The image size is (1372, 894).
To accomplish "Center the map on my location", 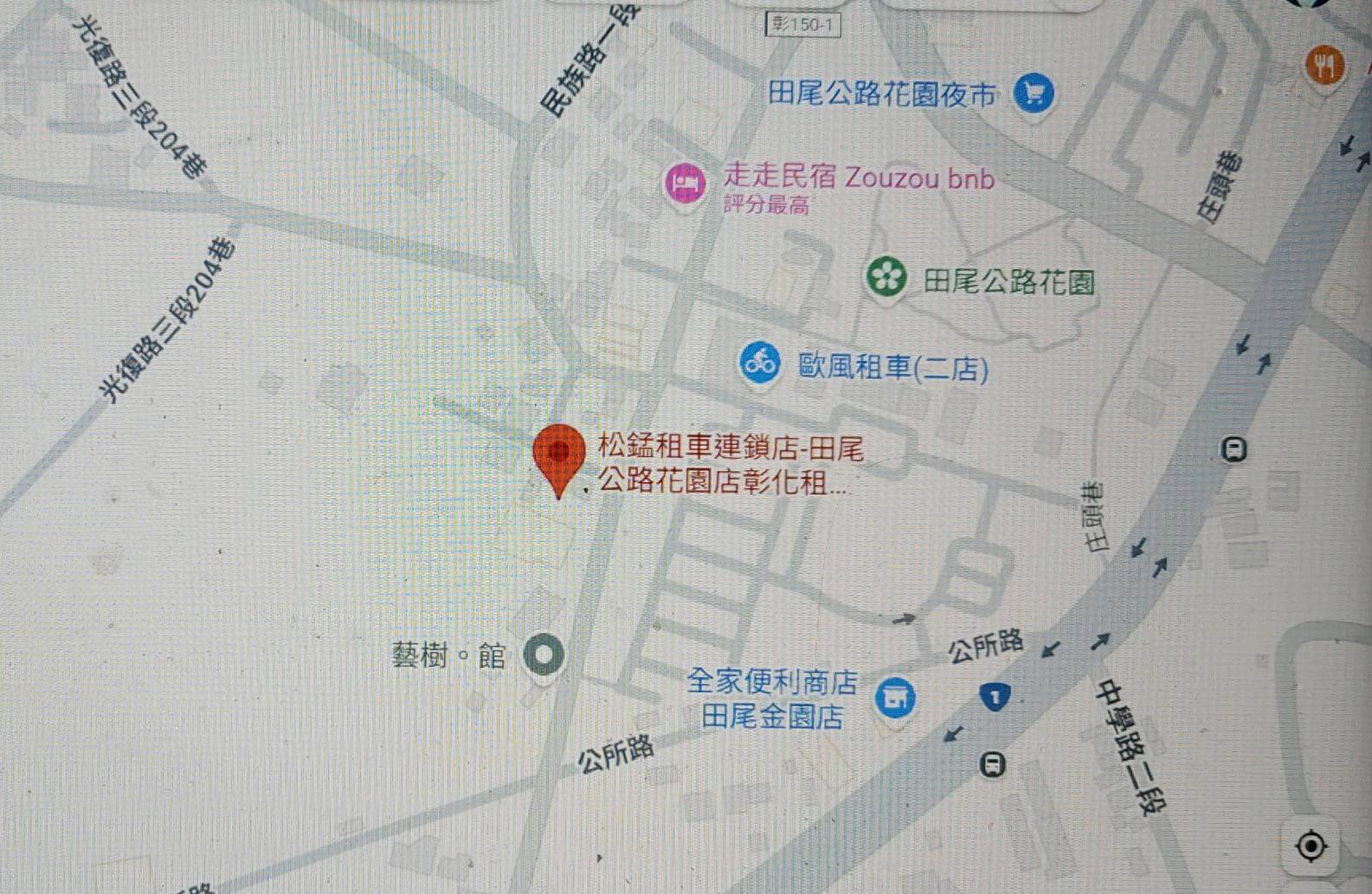I will coord(1311,846).
